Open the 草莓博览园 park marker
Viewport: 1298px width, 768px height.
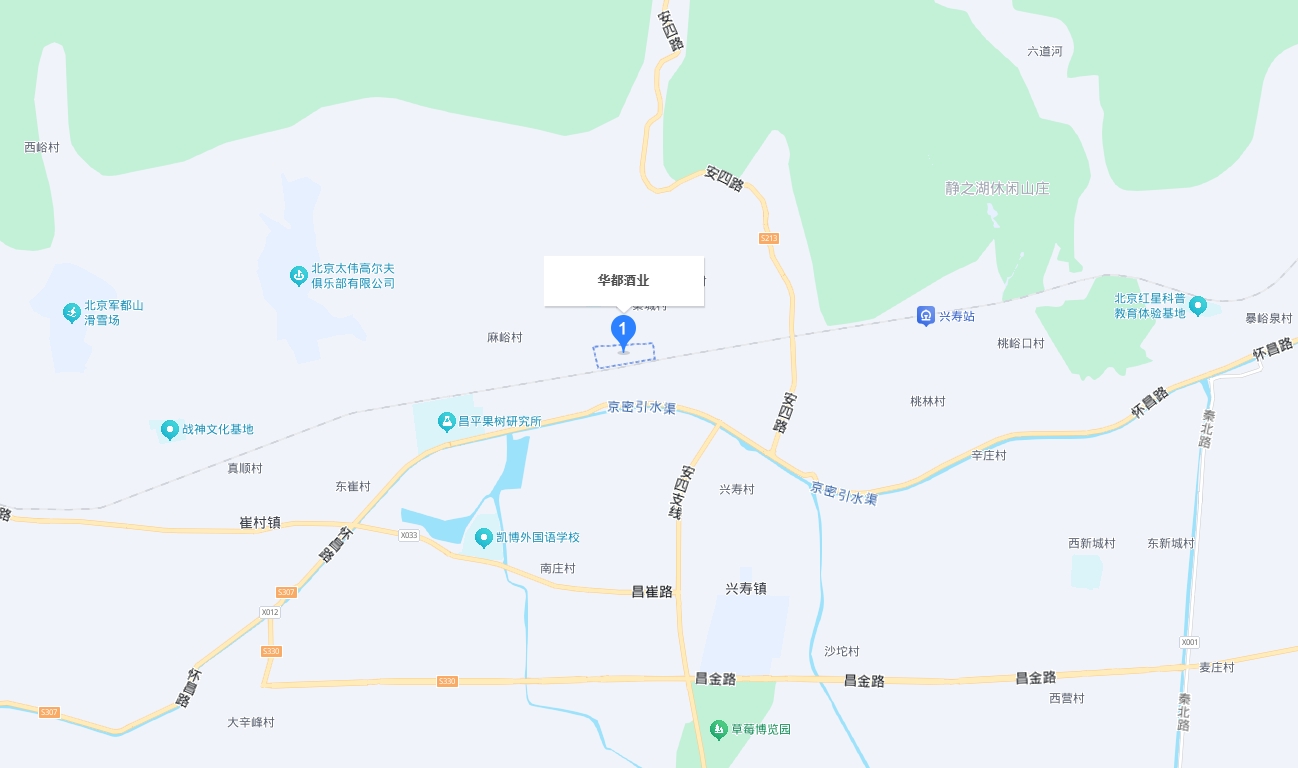click(718, 729)
